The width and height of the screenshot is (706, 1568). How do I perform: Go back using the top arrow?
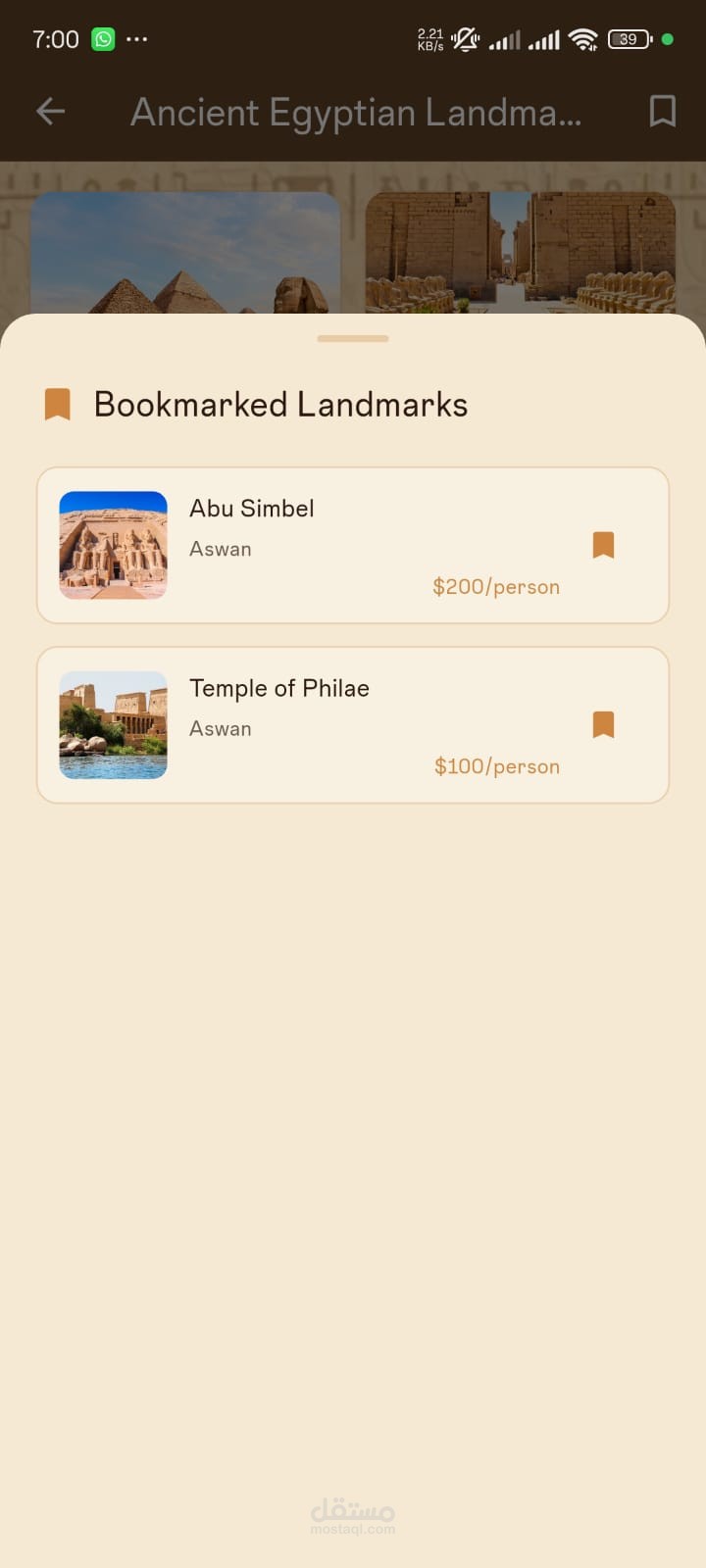click(51, 112)
